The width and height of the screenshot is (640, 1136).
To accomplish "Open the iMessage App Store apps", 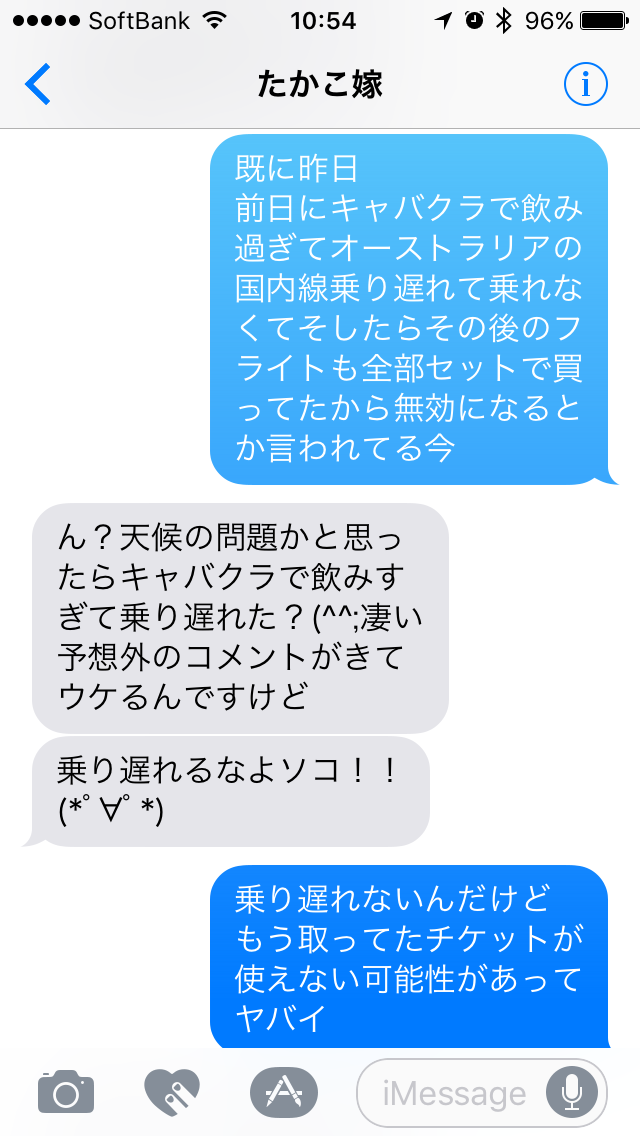I will [x=283, y=1093].
